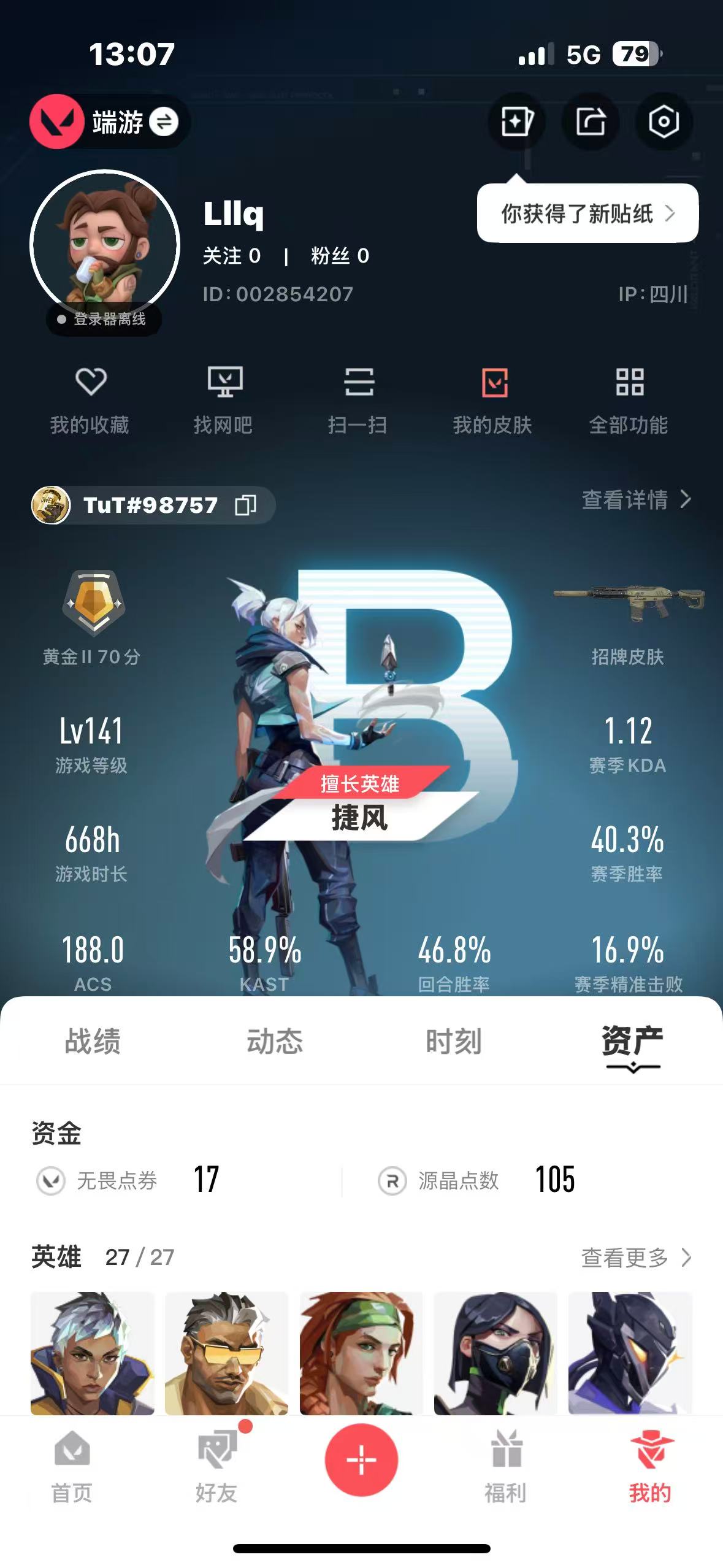The width and height of the screenshot is (723, 1568).
Task: Open 全部功能 all functions
Action: pos(629,399)
